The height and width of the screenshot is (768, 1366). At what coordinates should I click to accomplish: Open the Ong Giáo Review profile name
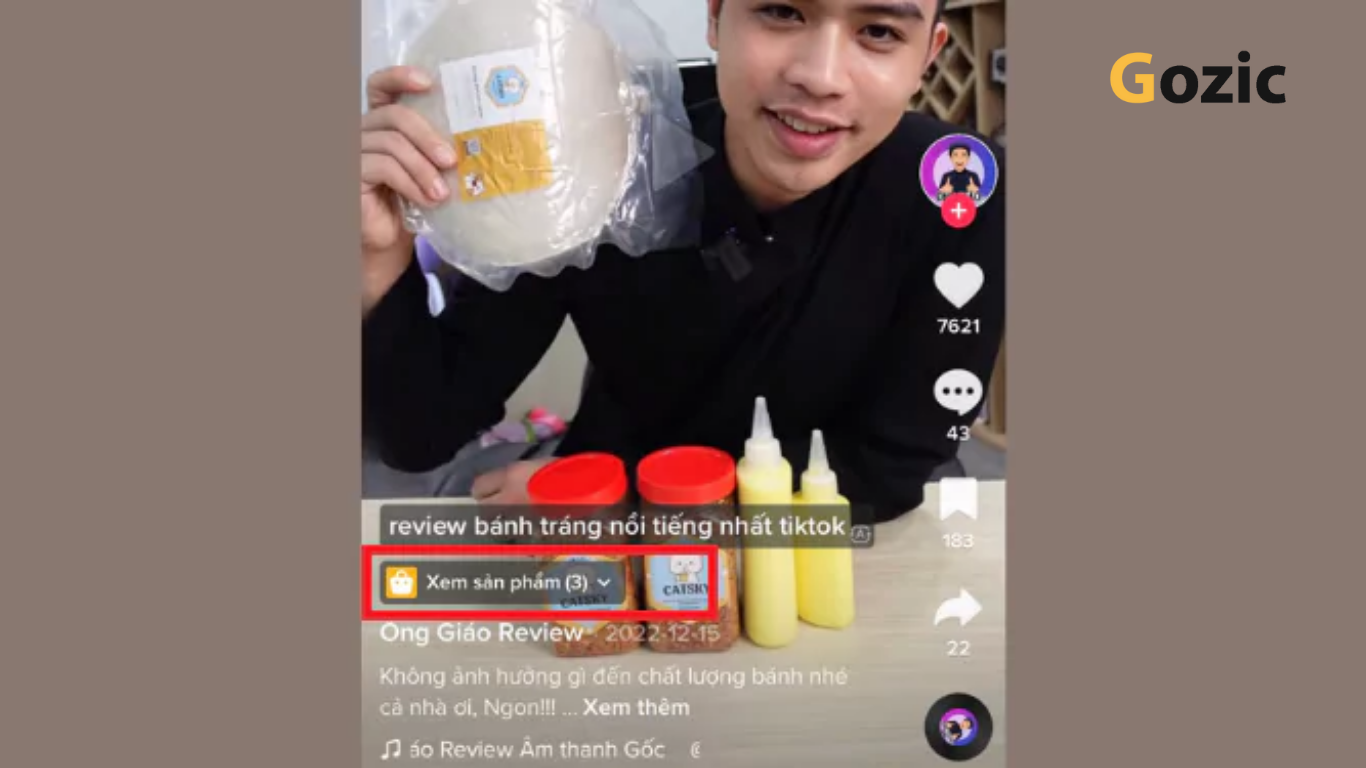point(481,633)
